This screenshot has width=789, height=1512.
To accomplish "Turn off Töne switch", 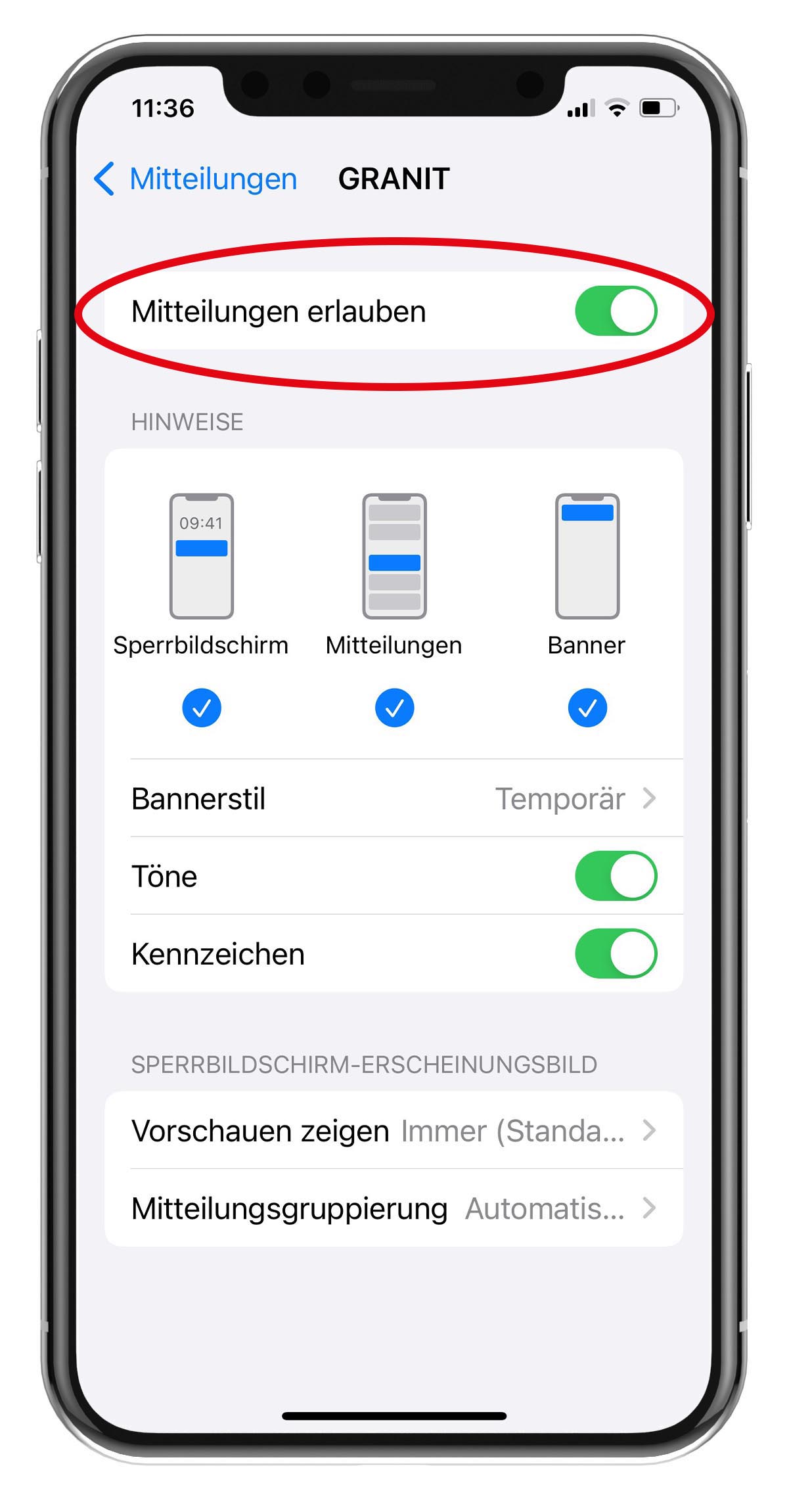I will point(616,876).
